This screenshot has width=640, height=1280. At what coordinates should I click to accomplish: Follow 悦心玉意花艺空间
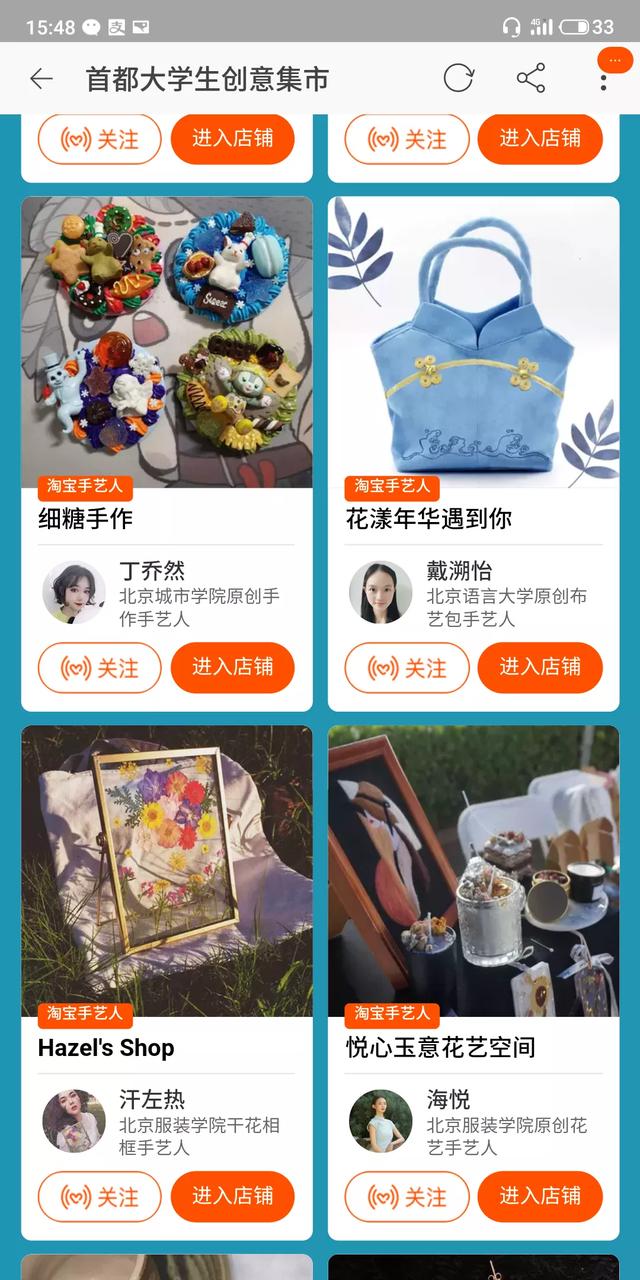point(407,1196)
